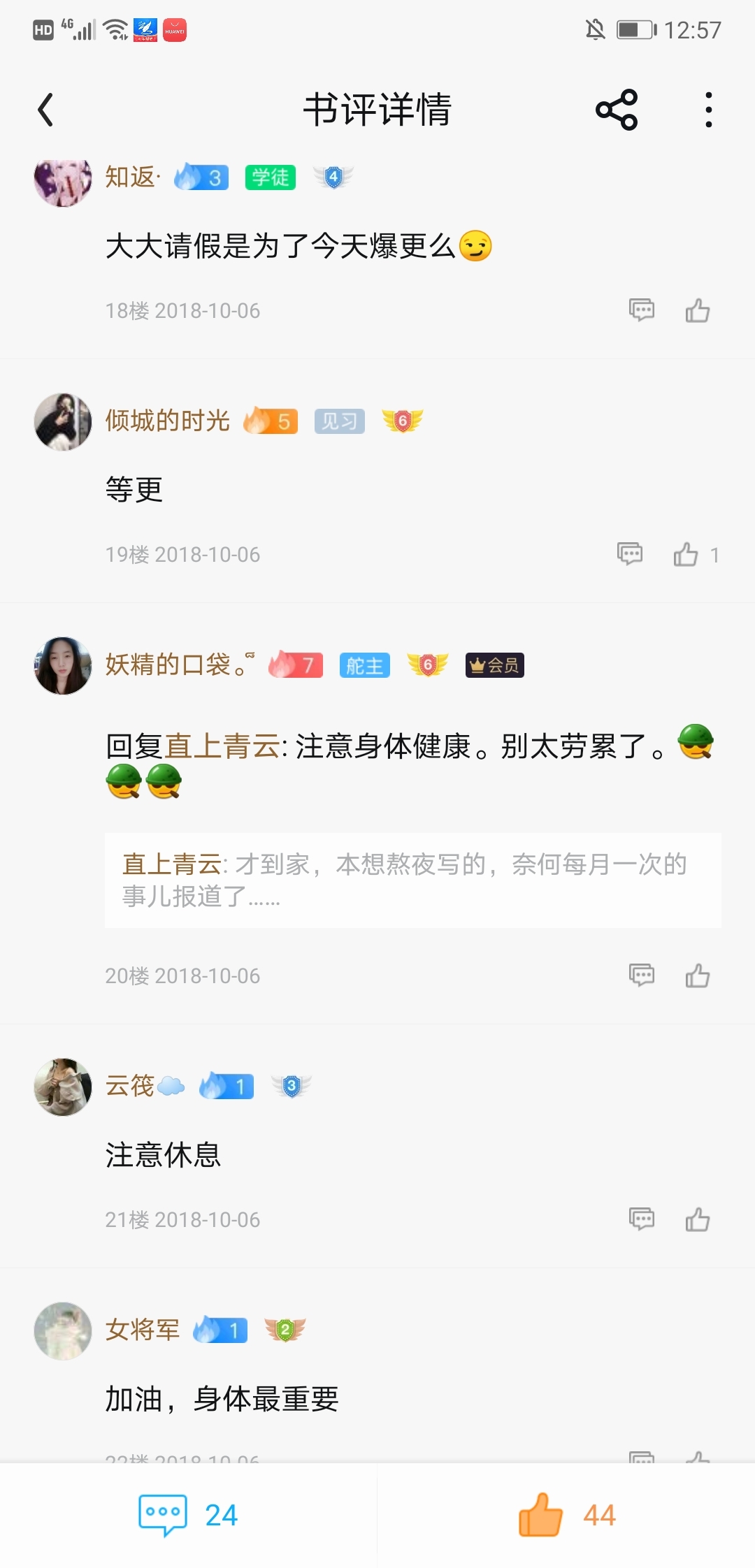
Task: Like the 18楼 comment by 知返
Action: 697,310
